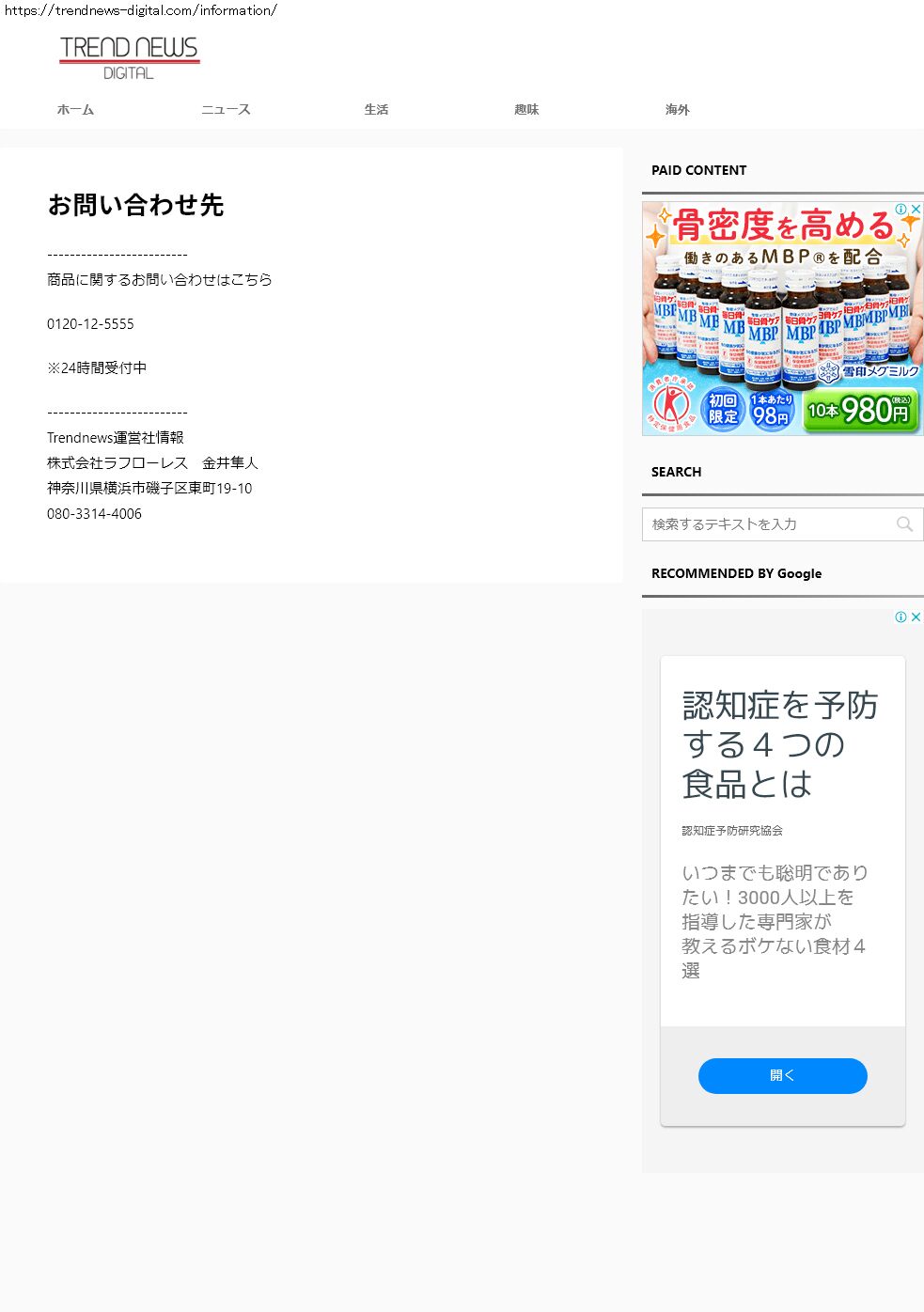Go to the 生活 category
The height and width of the screenshot is (1312, 924).
(376, 110)
